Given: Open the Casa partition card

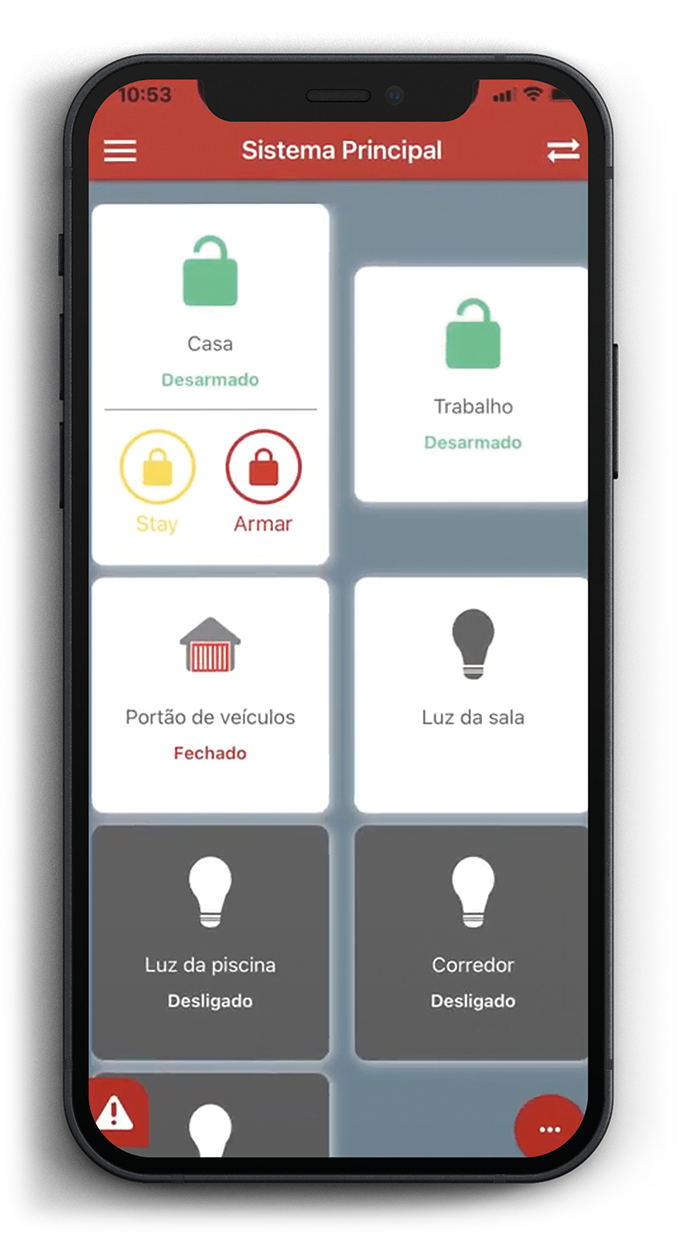Looking at the screenshot, I should 210,300.
